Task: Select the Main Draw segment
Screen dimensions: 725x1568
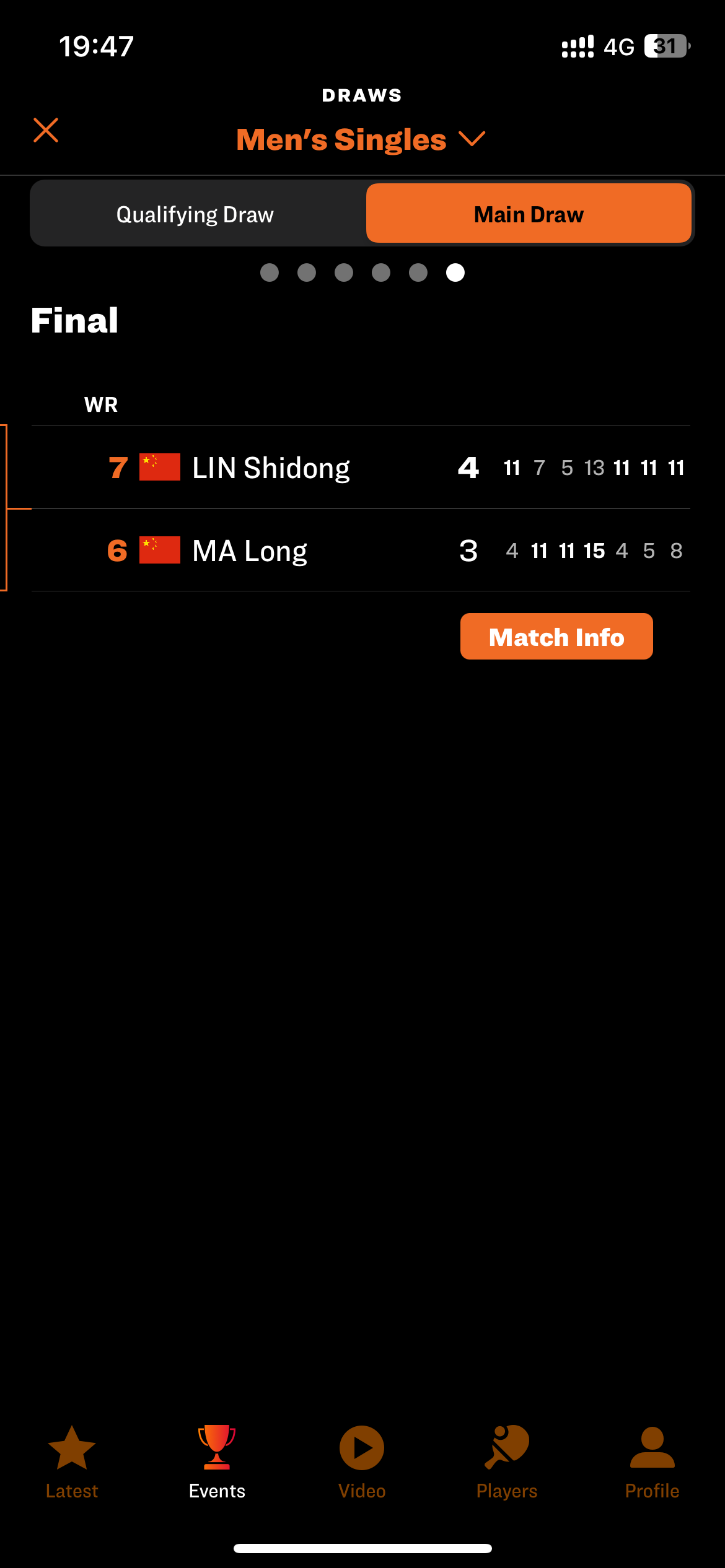Action: click(x=529, y=213)
